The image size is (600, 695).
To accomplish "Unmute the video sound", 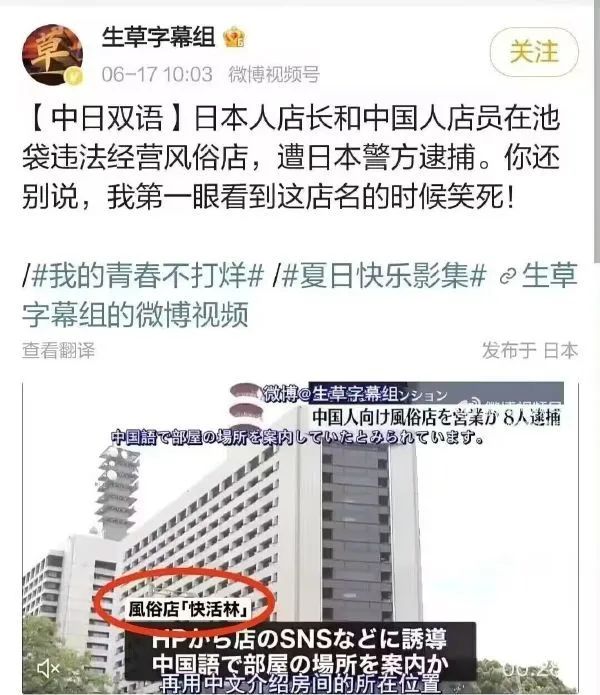I will pos(47,667).
